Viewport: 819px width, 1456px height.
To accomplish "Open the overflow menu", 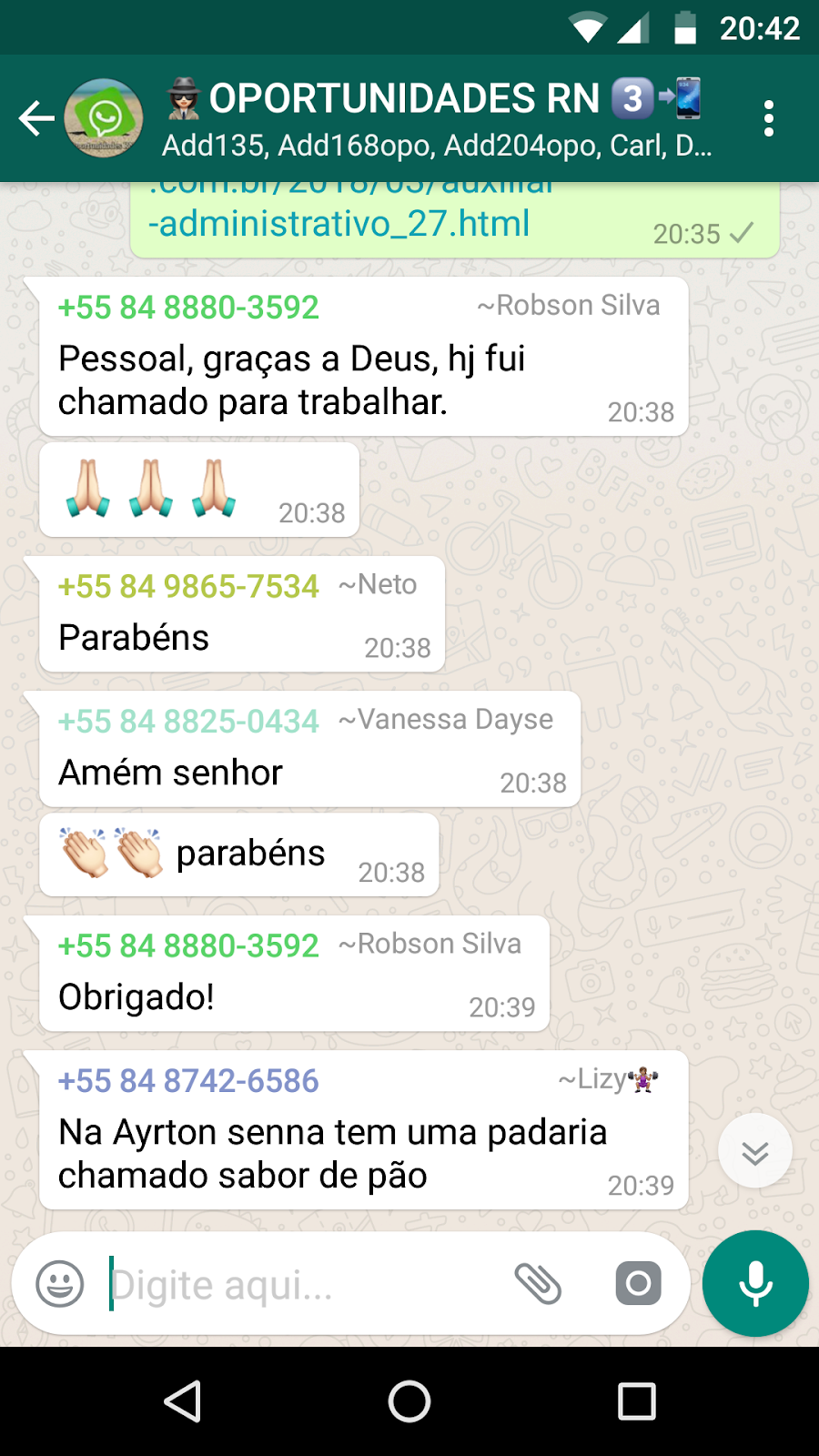I will [769, 118].
